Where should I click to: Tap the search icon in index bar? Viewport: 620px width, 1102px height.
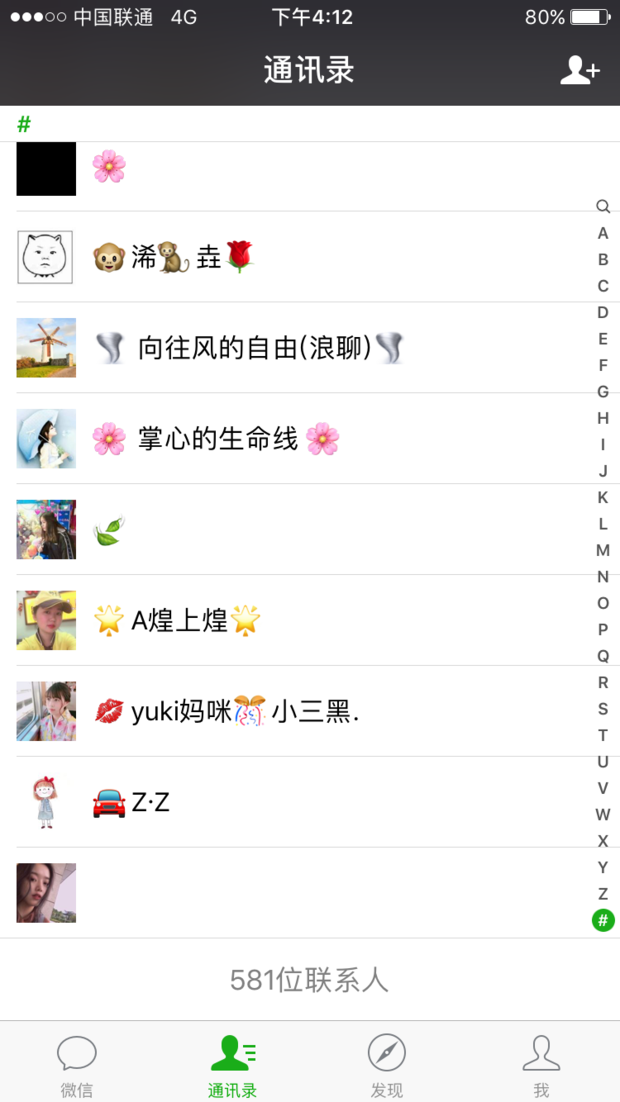click(603, 207)
